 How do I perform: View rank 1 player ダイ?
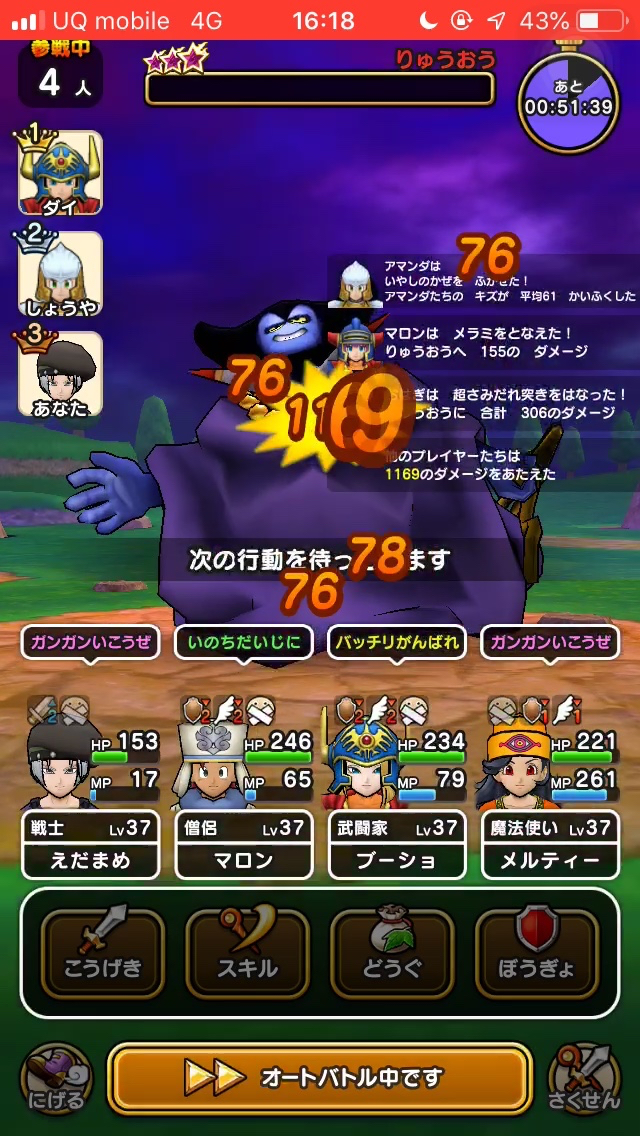[x=60, y=173]
